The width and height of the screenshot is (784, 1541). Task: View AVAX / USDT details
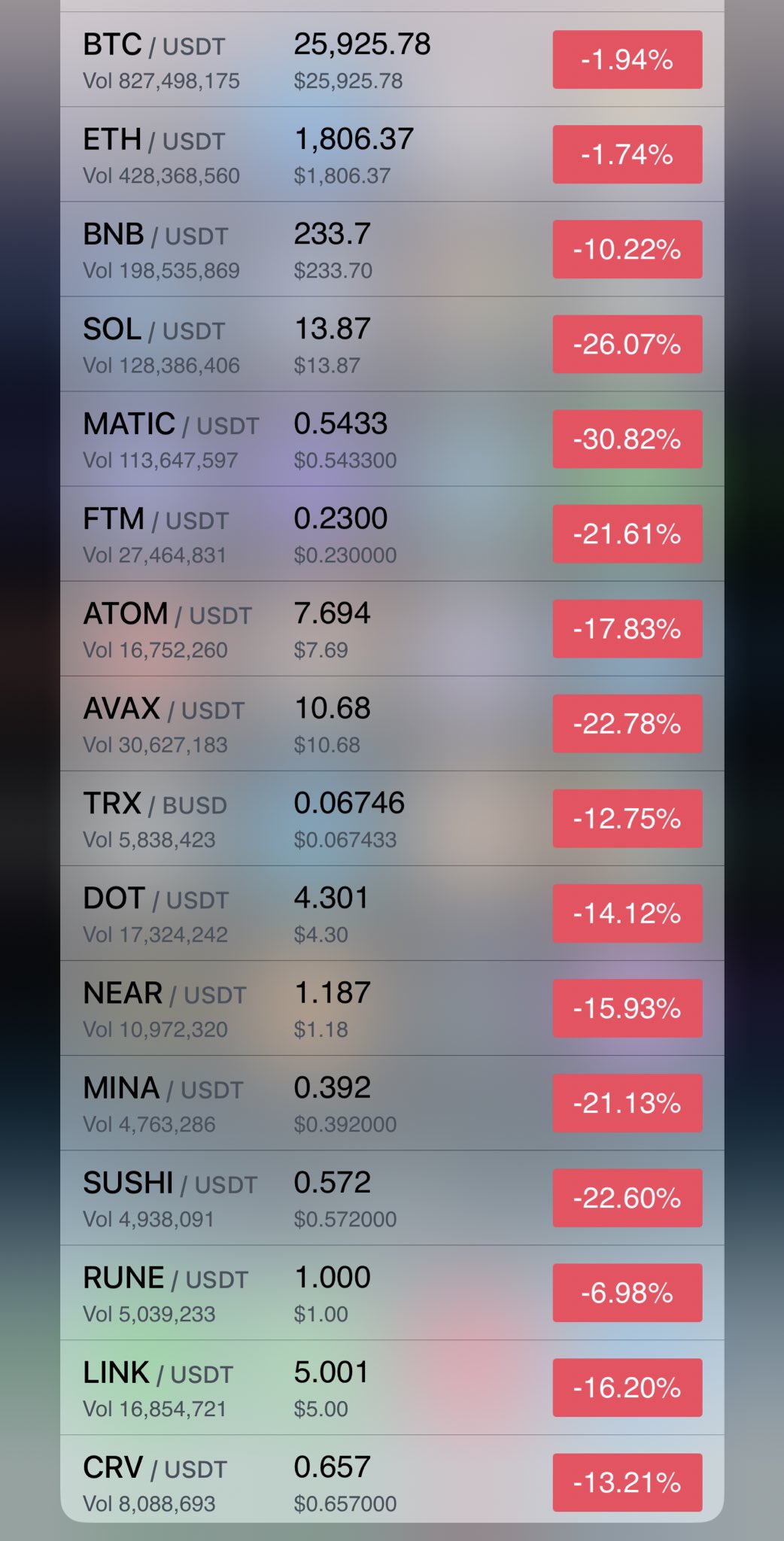click(x=392, y=723)
